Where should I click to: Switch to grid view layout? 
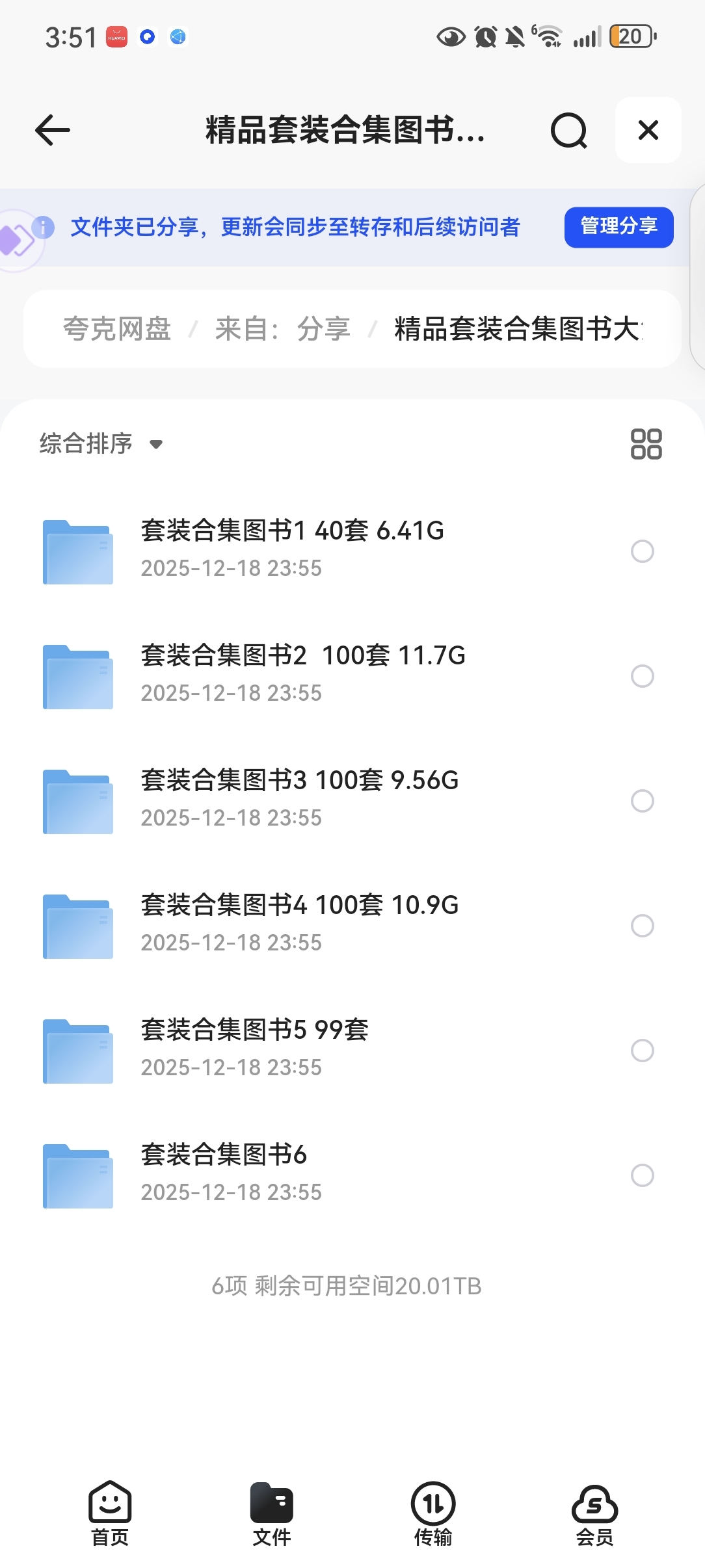pyautogui.click(x=646, y=444)
